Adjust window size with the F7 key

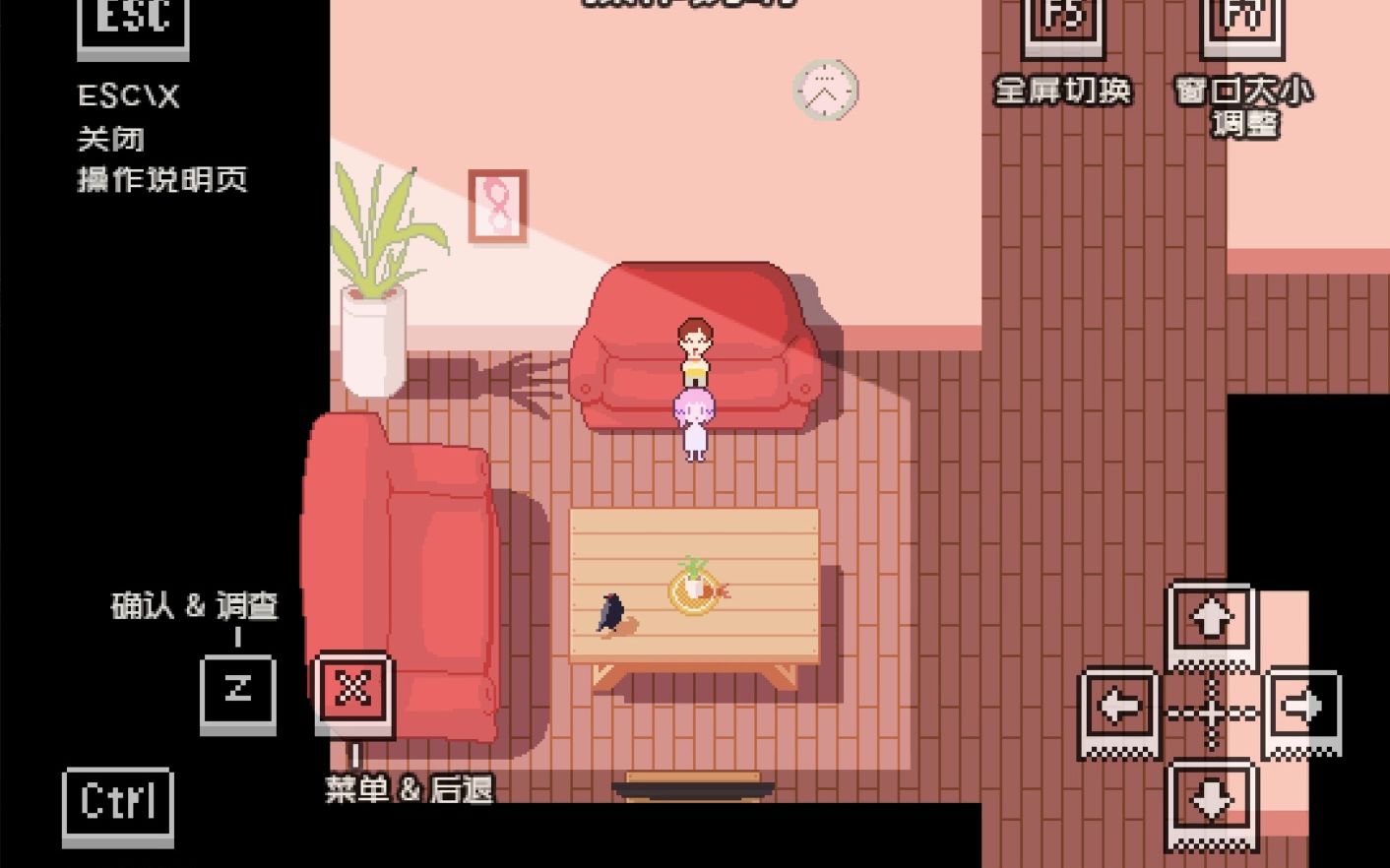click(x=1242, y=25)
